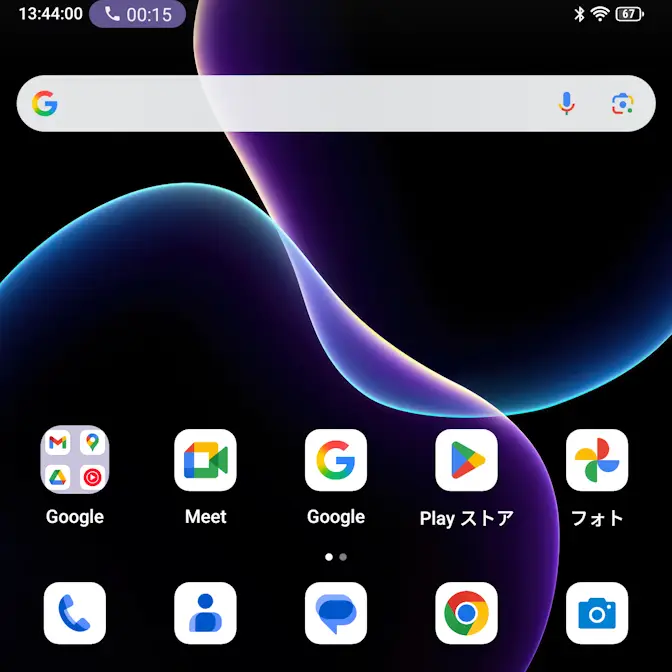The height and width of the screenshot is (672, 672).
Task: Launch Chrome browser
Action: coord(466,613)
